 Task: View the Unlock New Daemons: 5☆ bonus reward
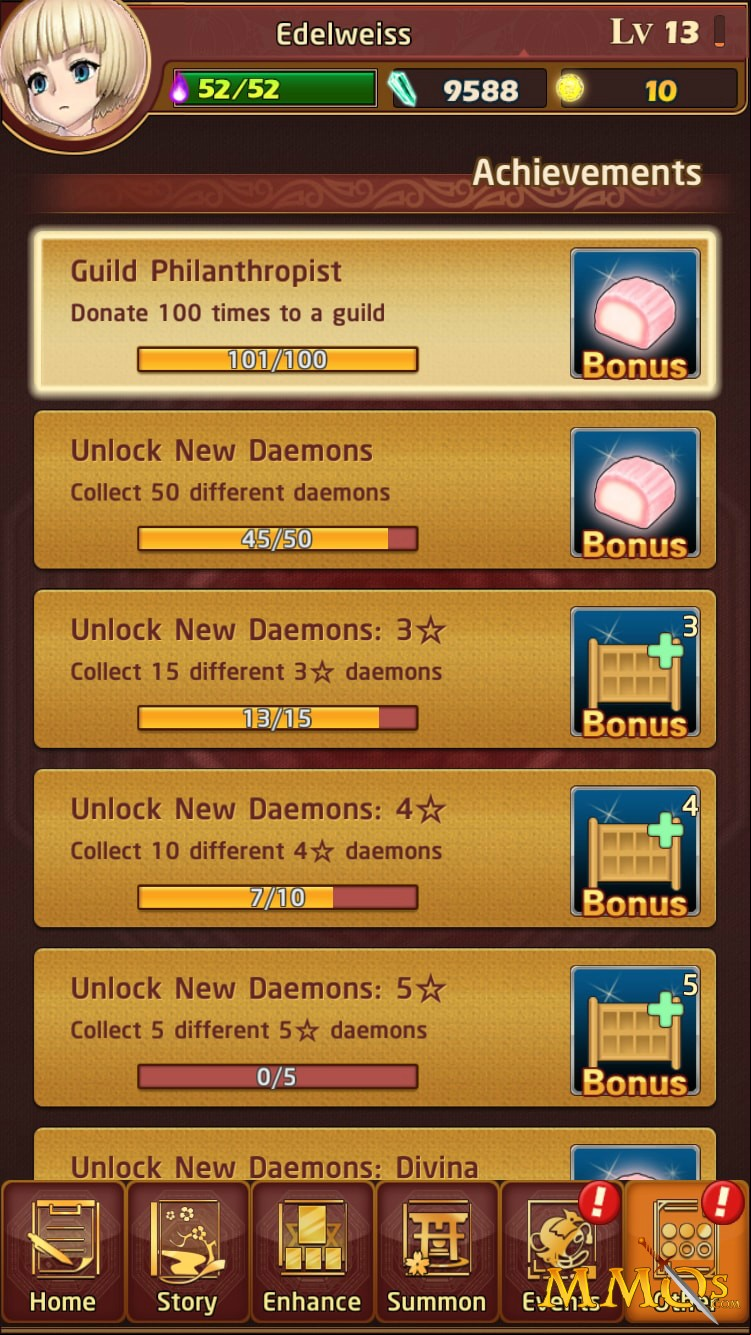tap(635, 1029)
